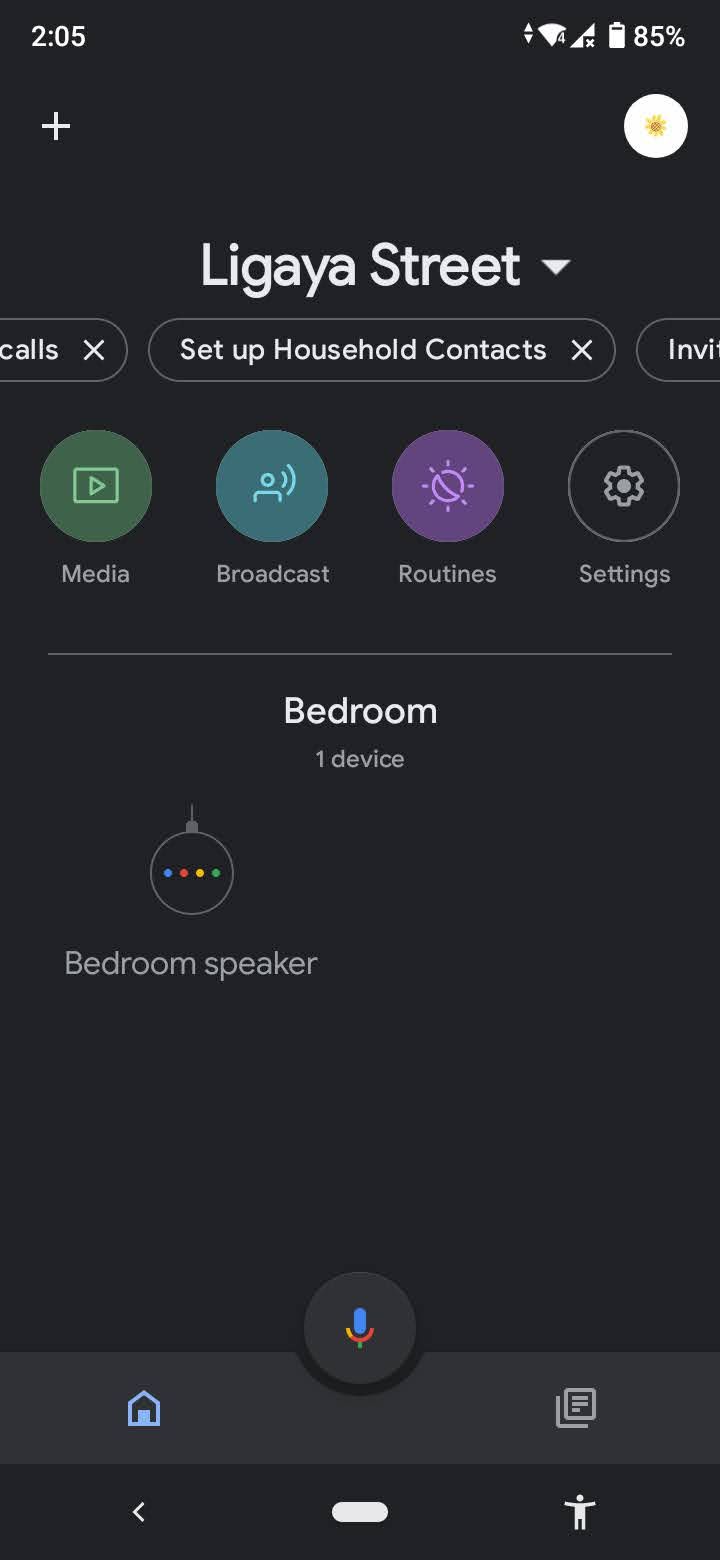Open the Media playback controls
Viewport: 720px width, 1560px height.
tap(95, 486)
